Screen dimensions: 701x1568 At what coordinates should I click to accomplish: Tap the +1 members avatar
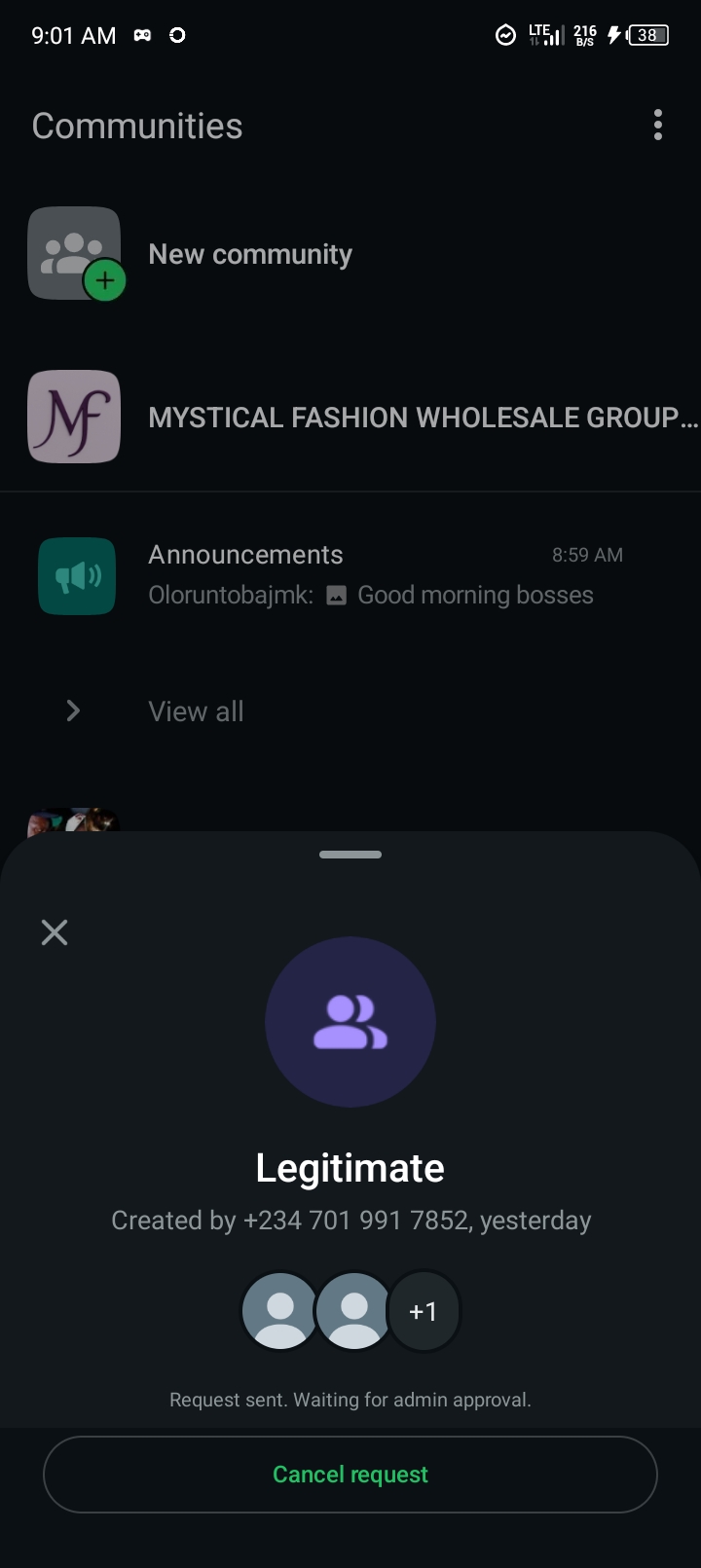tap(424, 1311)
